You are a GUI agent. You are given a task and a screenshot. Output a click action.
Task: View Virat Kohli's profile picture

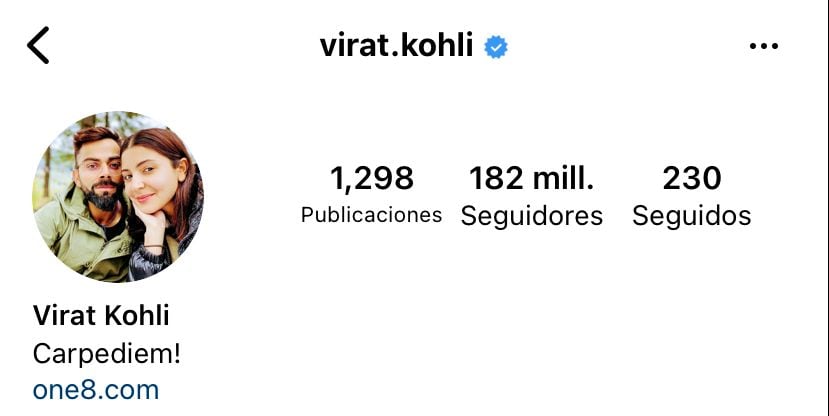pyautogui.click(x=118, y=196)
